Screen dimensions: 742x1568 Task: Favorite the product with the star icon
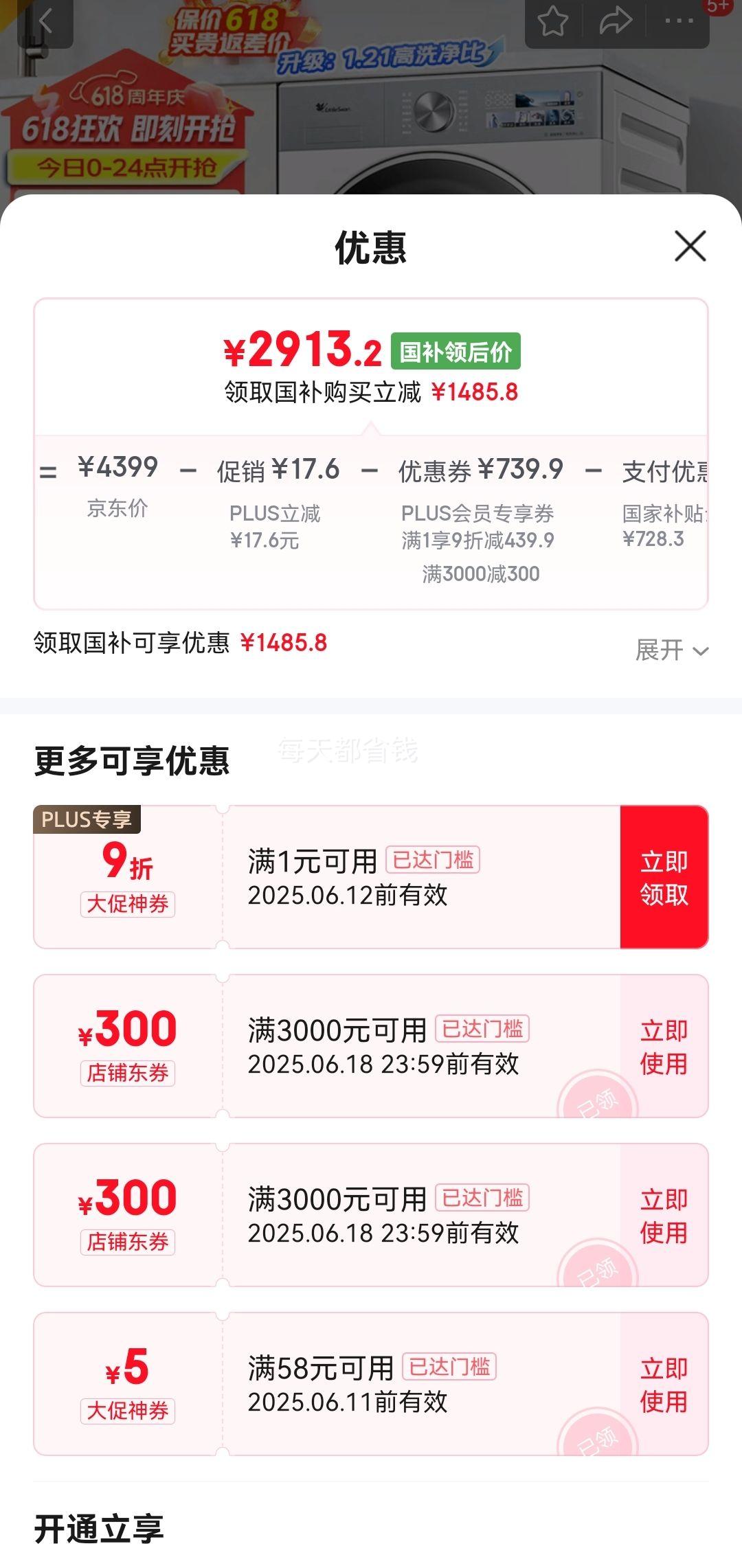pyautogui.click(x=552, y=21)
